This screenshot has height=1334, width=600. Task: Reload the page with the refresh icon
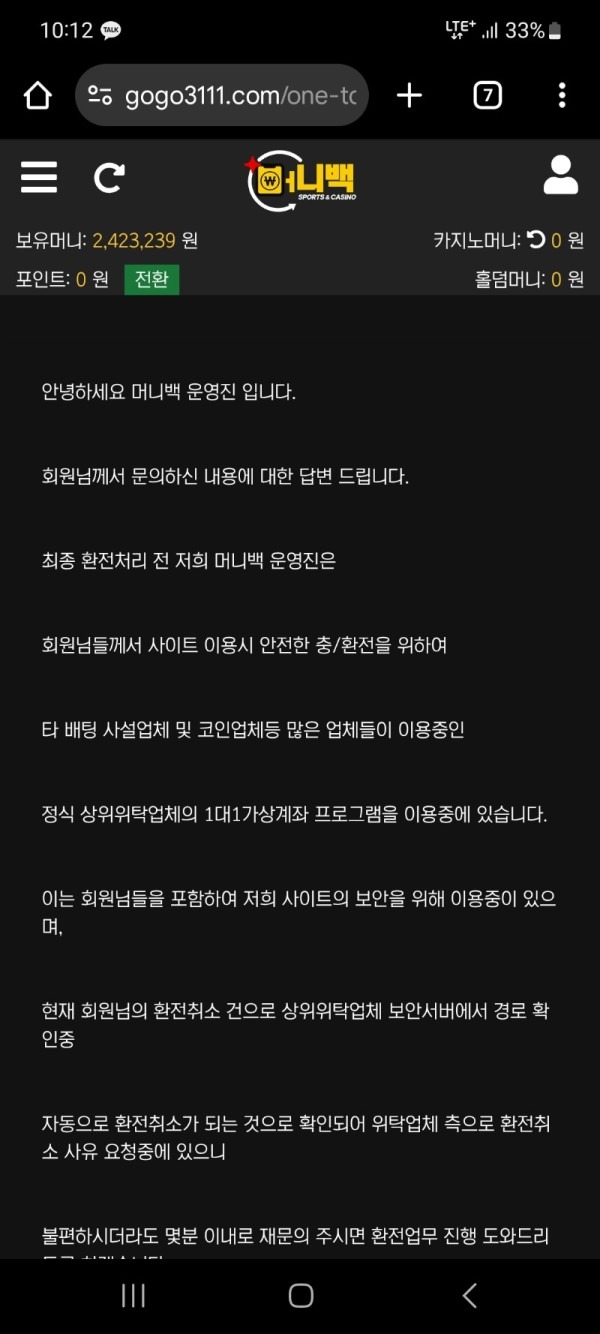coord(109,178)
